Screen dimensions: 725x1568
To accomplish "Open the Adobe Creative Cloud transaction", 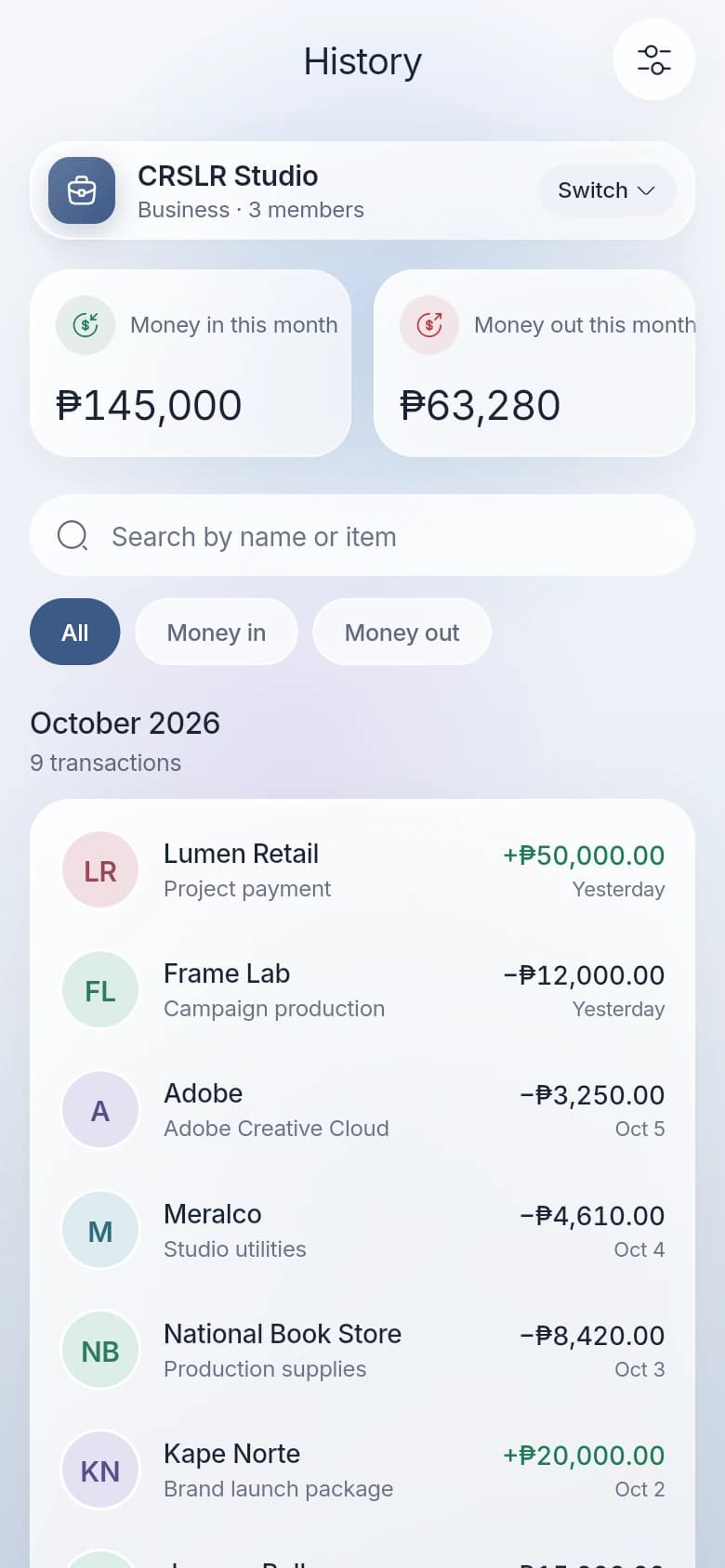I will [x=362, y=1110].
